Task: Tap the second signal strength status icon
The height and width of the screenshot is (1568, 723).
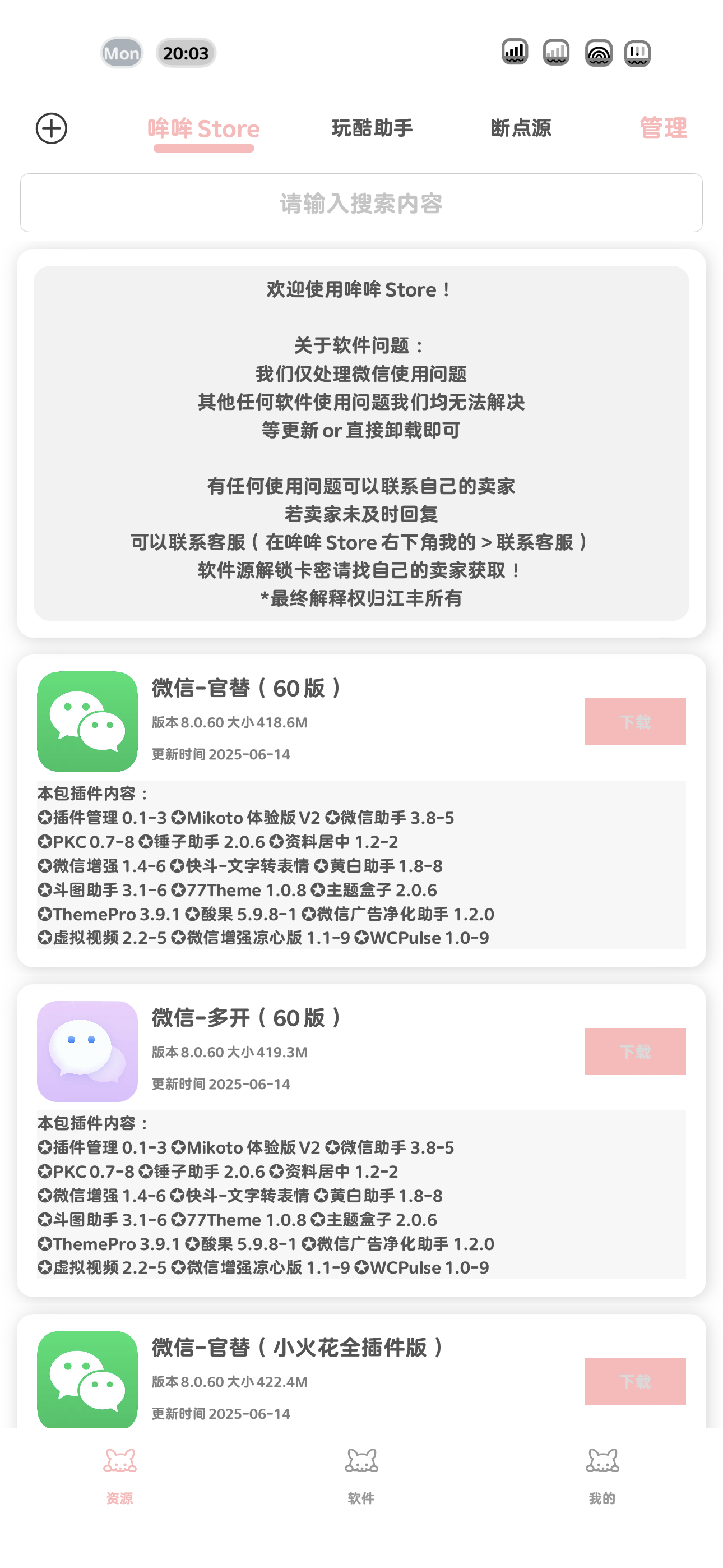Action: pyautogui.click(x=556, y=53)
